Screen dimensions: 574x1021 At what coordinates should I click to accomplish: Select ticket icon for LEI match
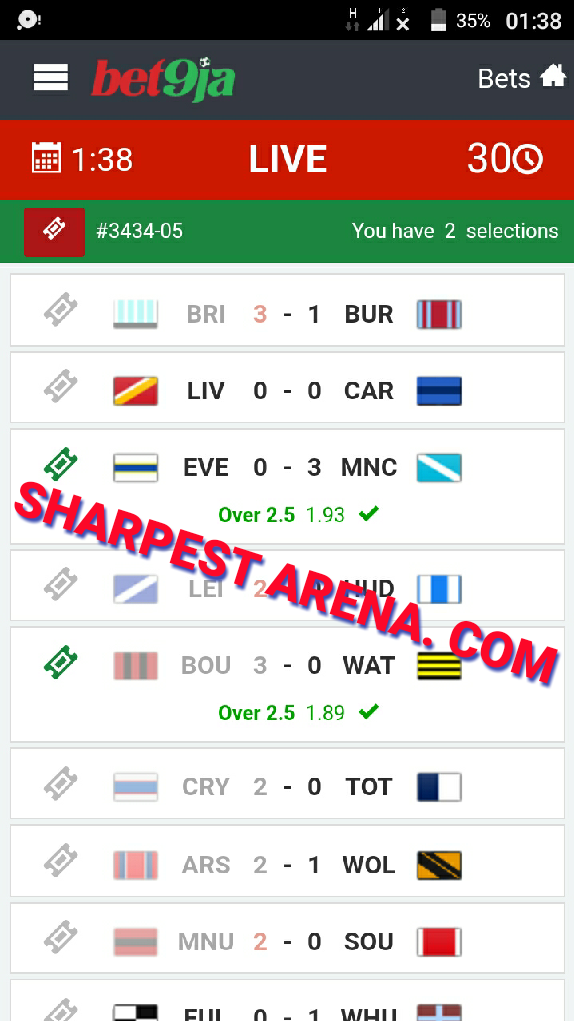[x=61, y=584]
